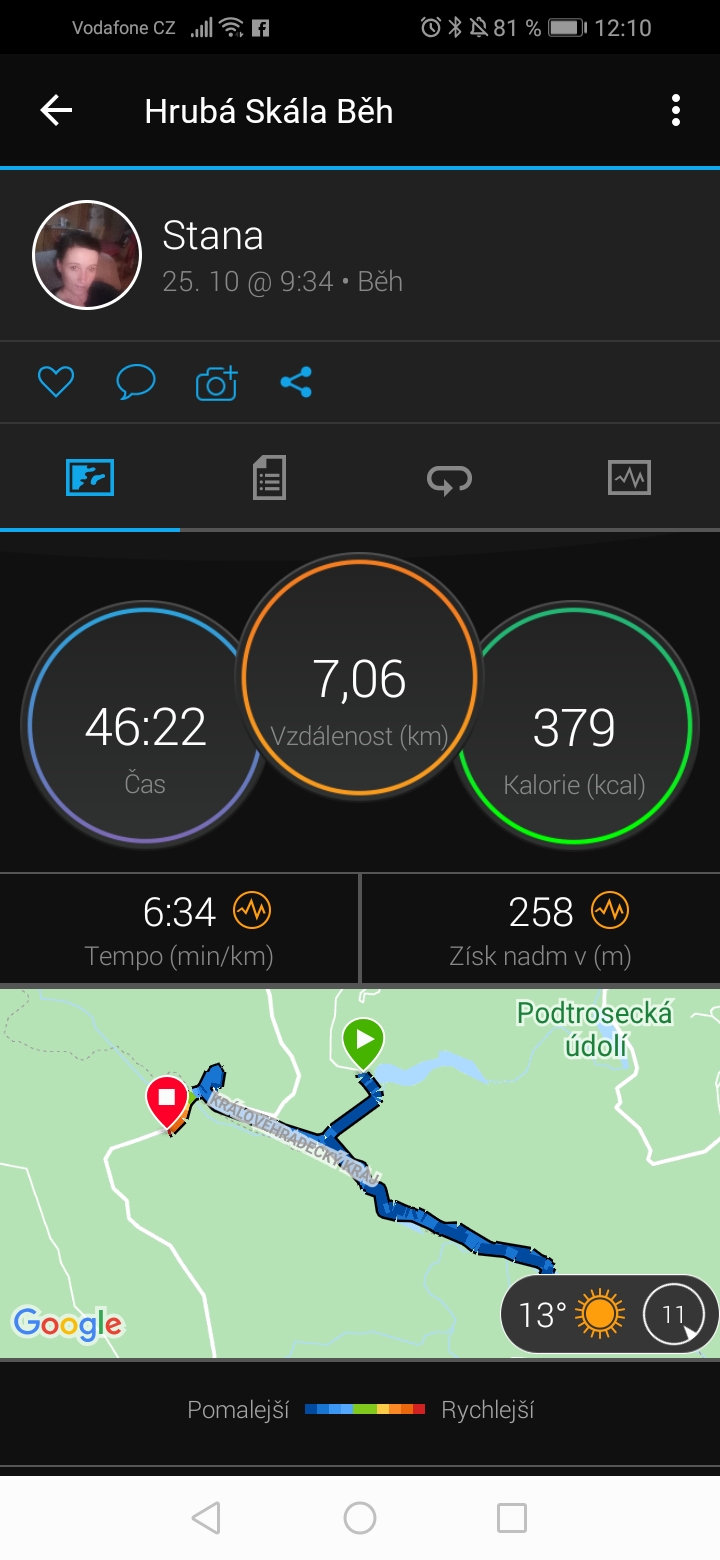Screen dimensions: 720x1560
Task: Switch to the charts tab
Action: [629, 477]
